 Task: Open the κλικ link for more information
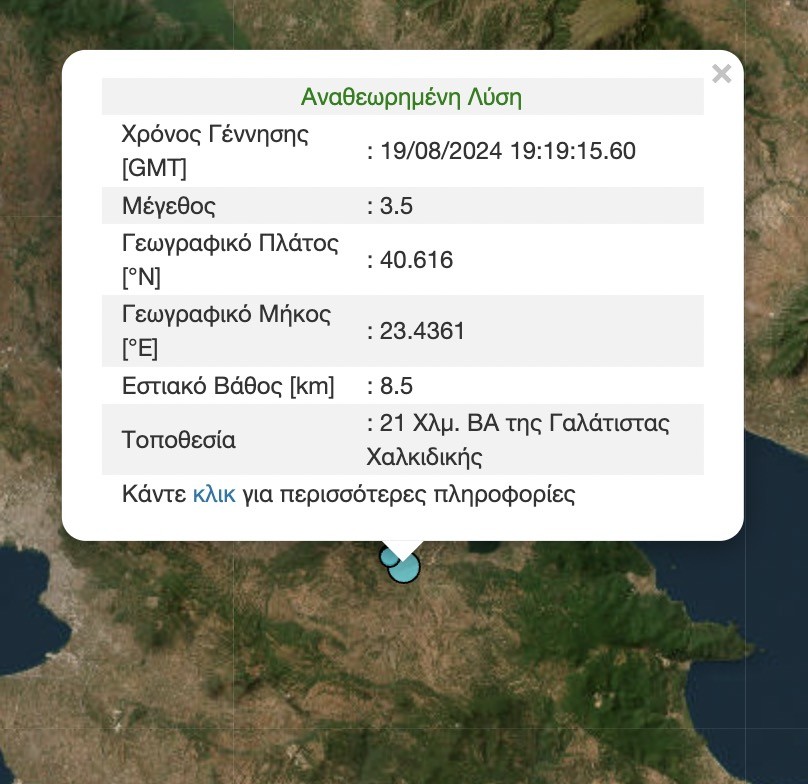pos(214,494)
